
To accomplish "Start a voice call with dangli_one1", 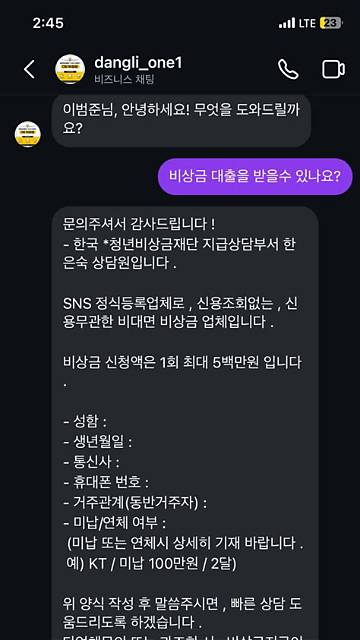I will click(x=288, y=69).
